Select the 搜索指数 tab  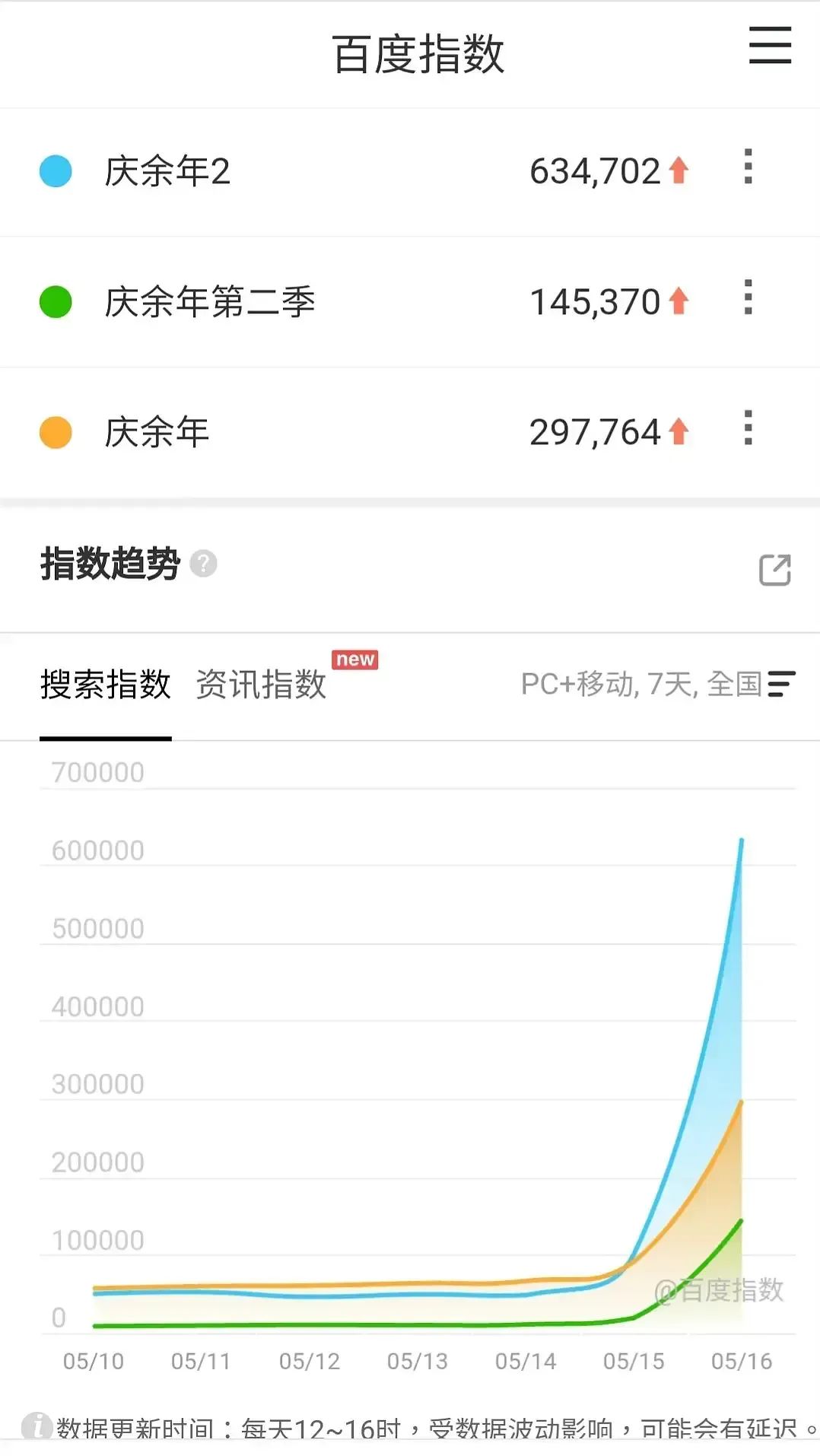click(106, 685)
